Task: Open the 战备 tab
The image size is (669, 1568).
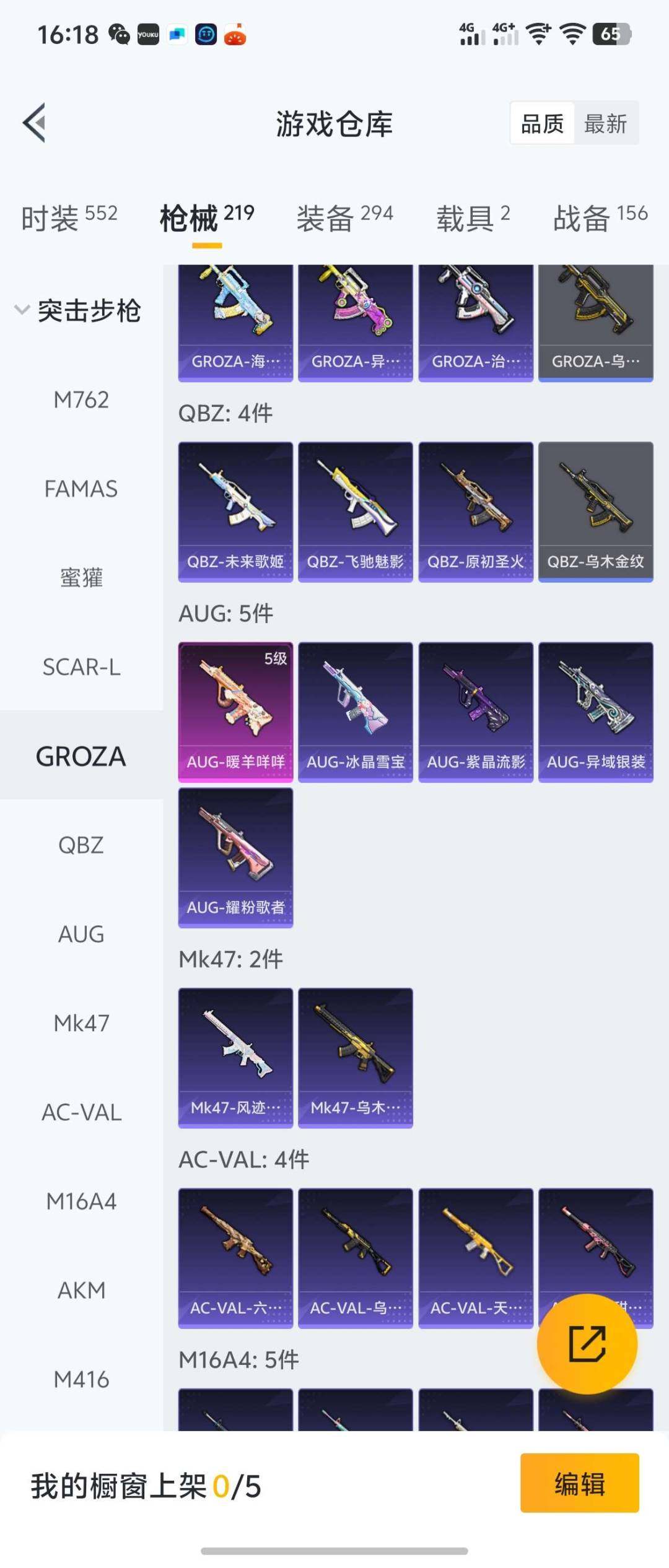Action: (x=600, y=218)
